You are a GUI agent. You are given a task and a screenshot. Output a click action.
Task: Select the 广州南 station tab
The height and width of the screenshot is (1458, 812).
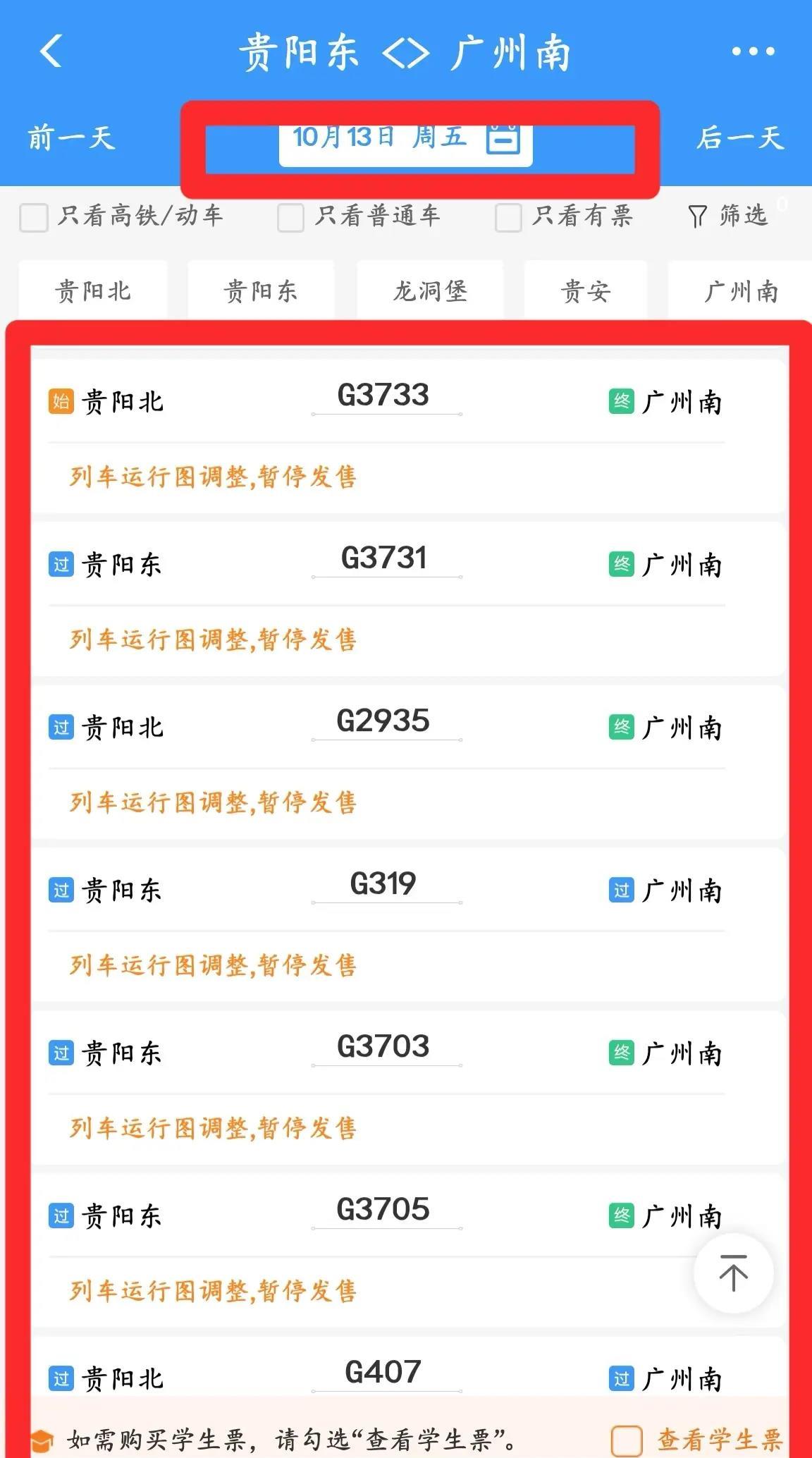[741, 290]
